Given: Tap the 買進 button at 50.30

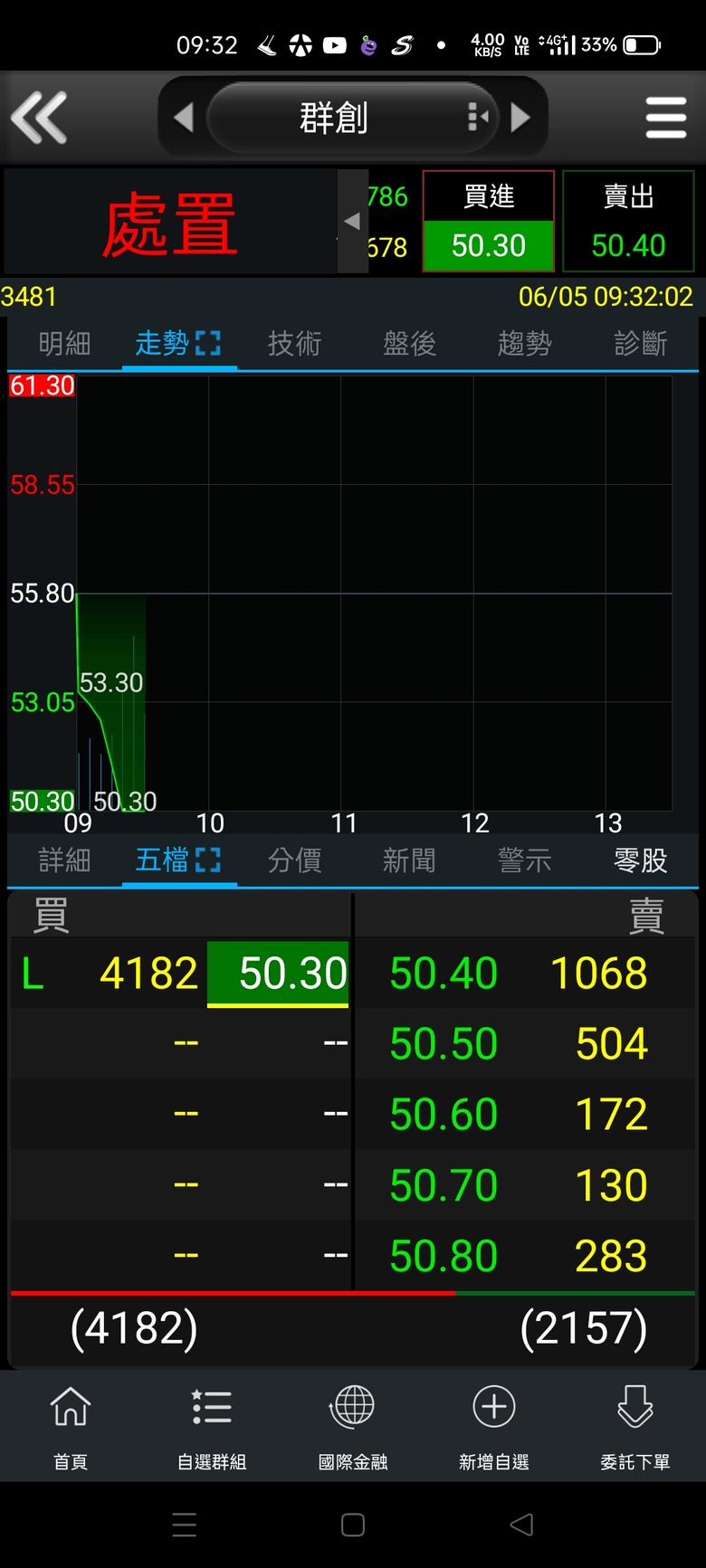Looking at the screenshot, I should coord(489,221).
